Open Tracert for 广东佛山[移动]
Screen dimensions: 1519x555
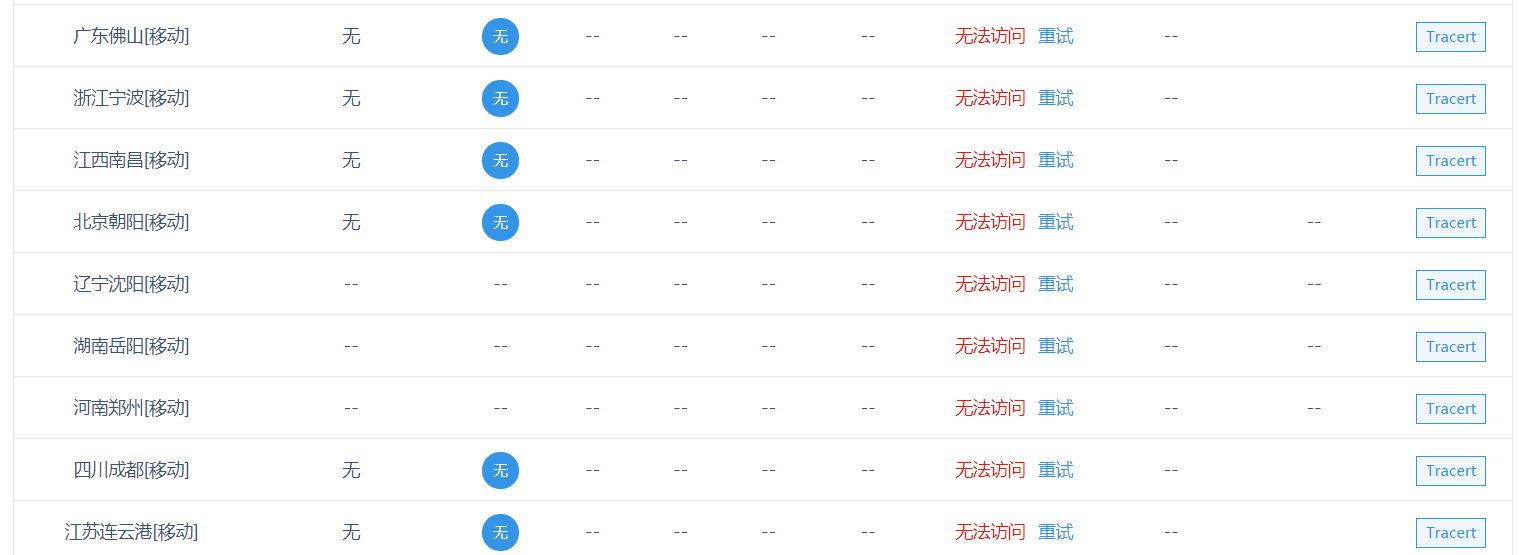1450,37
